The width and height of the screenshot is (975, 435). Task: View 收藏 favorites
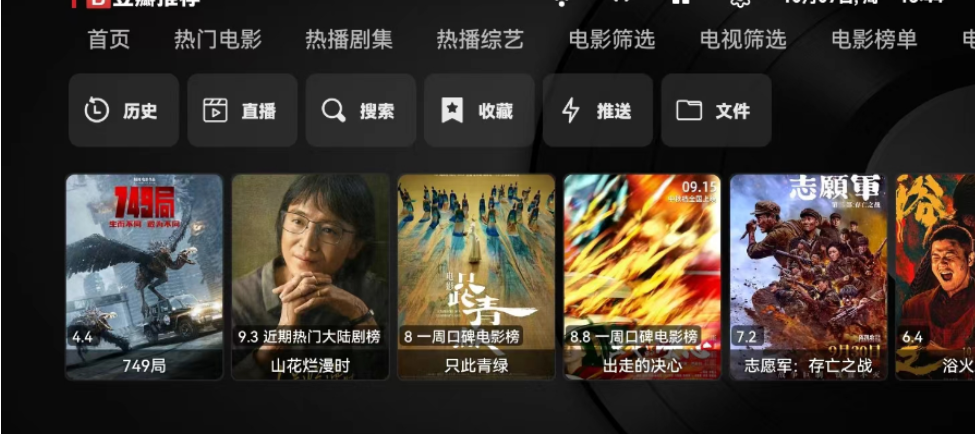[479, 111]
